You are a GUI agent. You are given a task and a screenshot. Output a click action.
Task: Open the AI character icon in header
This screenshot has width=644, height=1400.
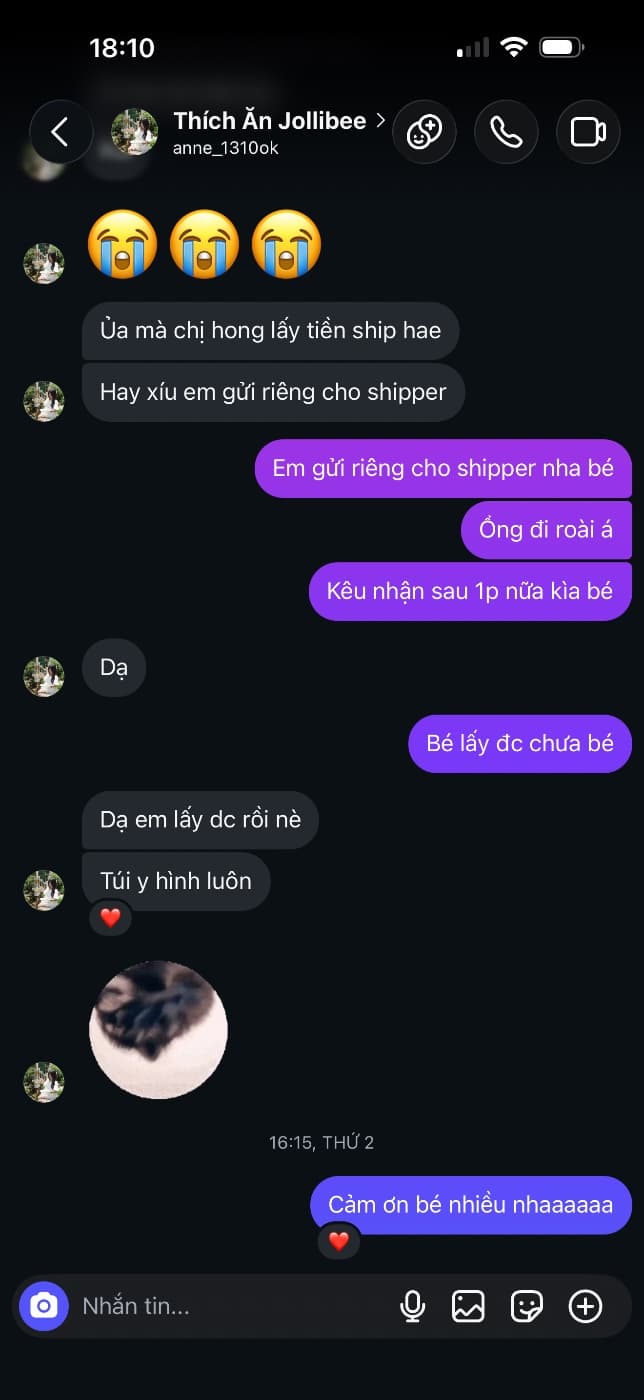tap(424, 132)
